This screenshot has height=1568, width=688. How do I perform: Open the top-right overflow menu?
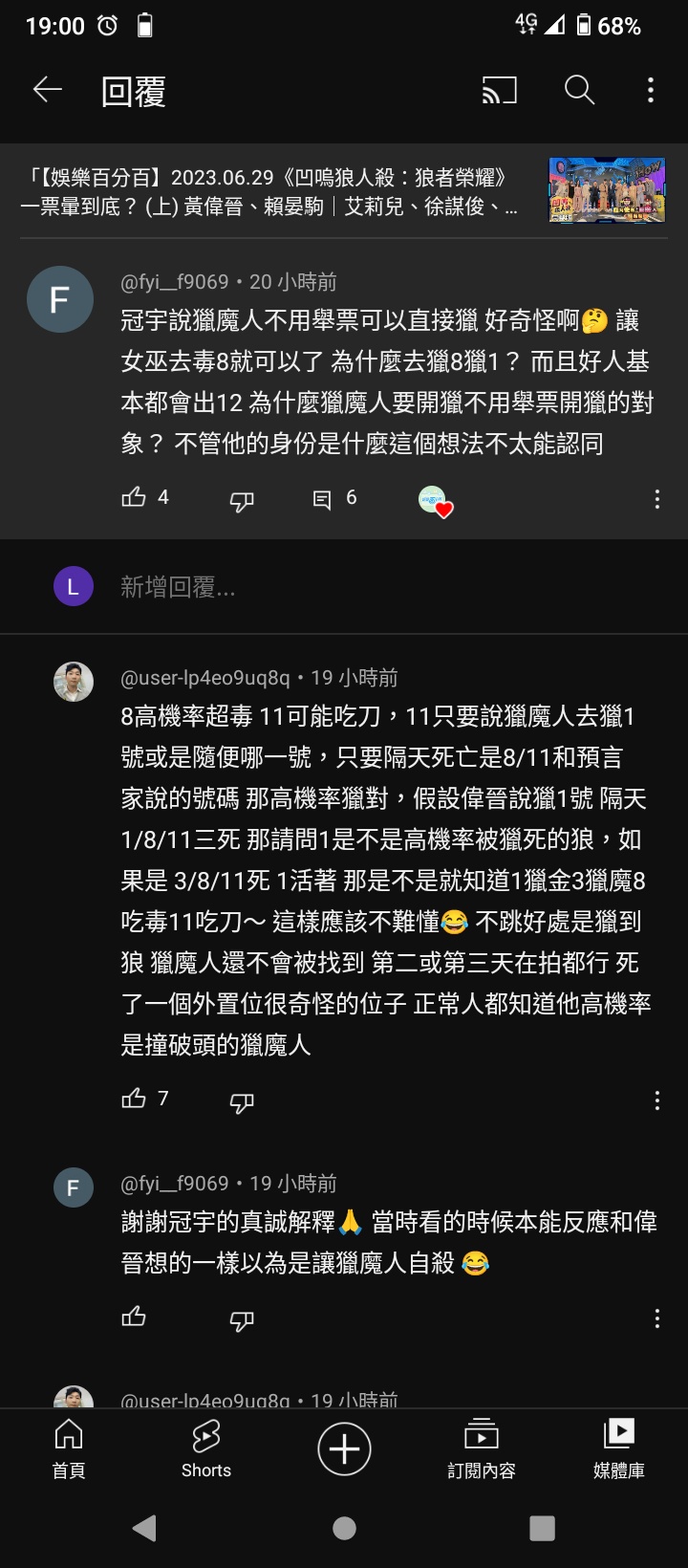[x=651, y=91]
